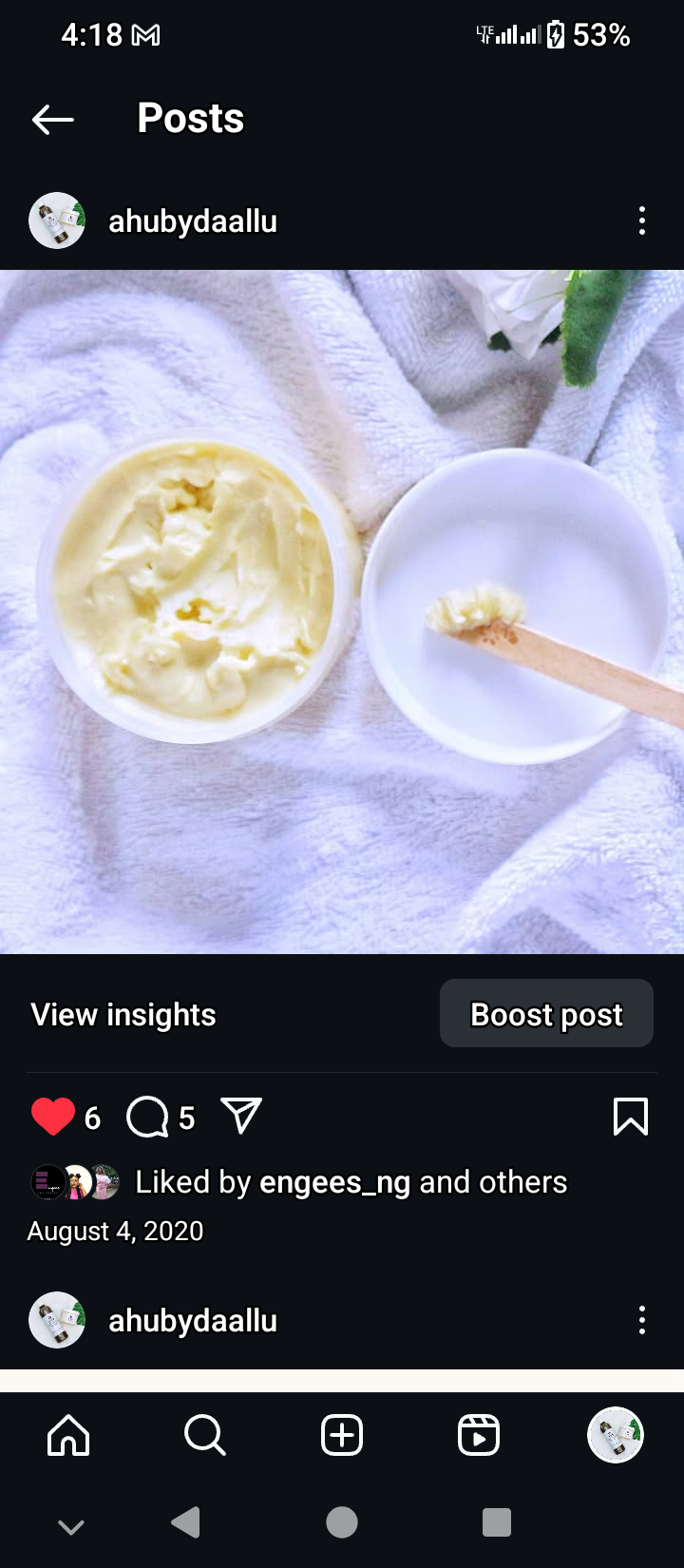Switch to the Search tab
The height and width of the screenshot is (1568, 684).
204,1435
